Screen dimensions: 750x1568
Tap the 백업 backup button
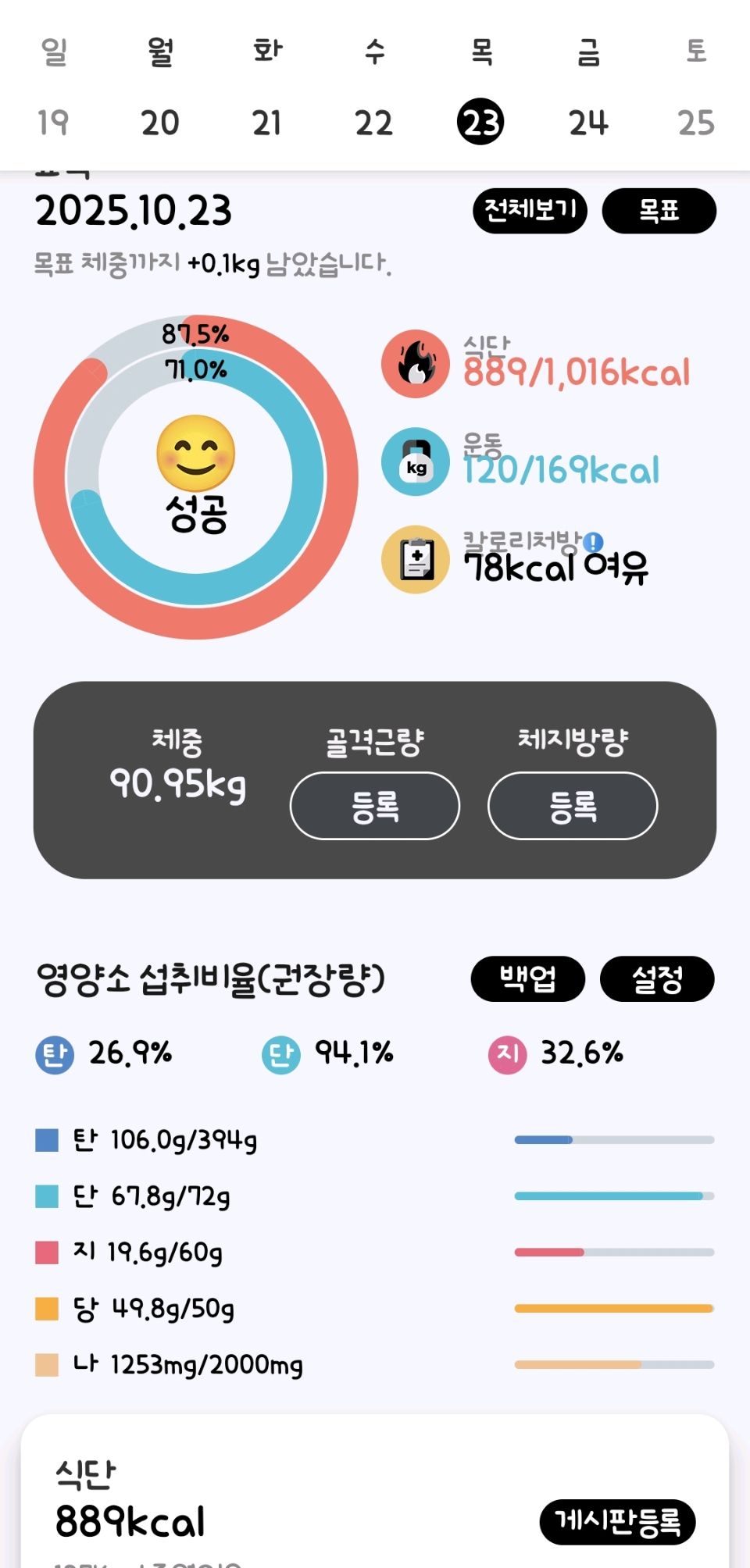click(x=527, y=978)
